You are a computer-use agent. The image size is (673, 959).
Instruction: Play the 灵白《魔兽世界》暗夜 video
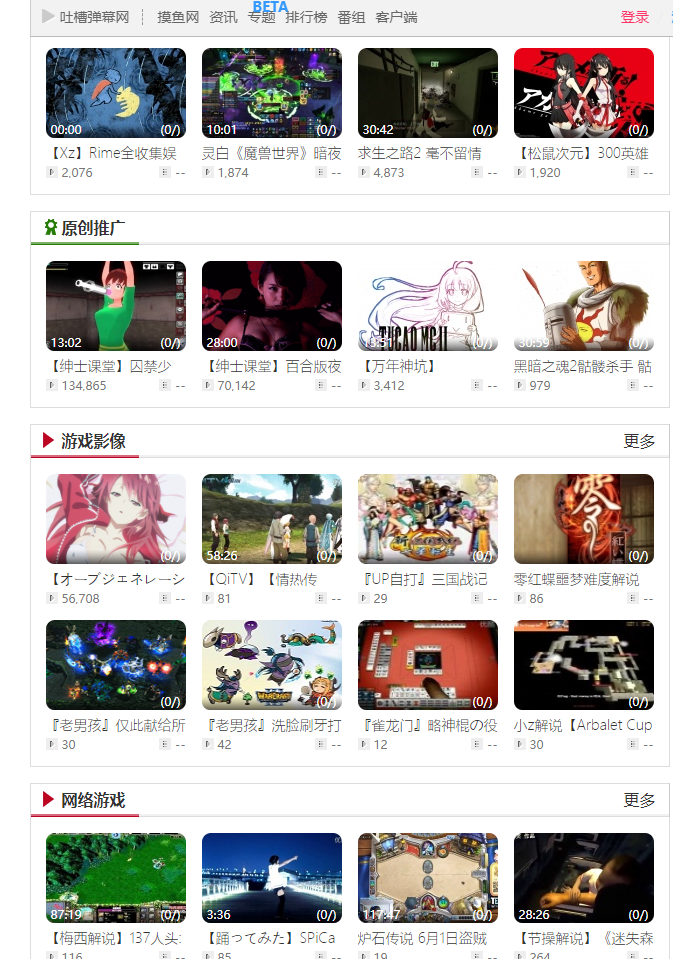[272, 93]
